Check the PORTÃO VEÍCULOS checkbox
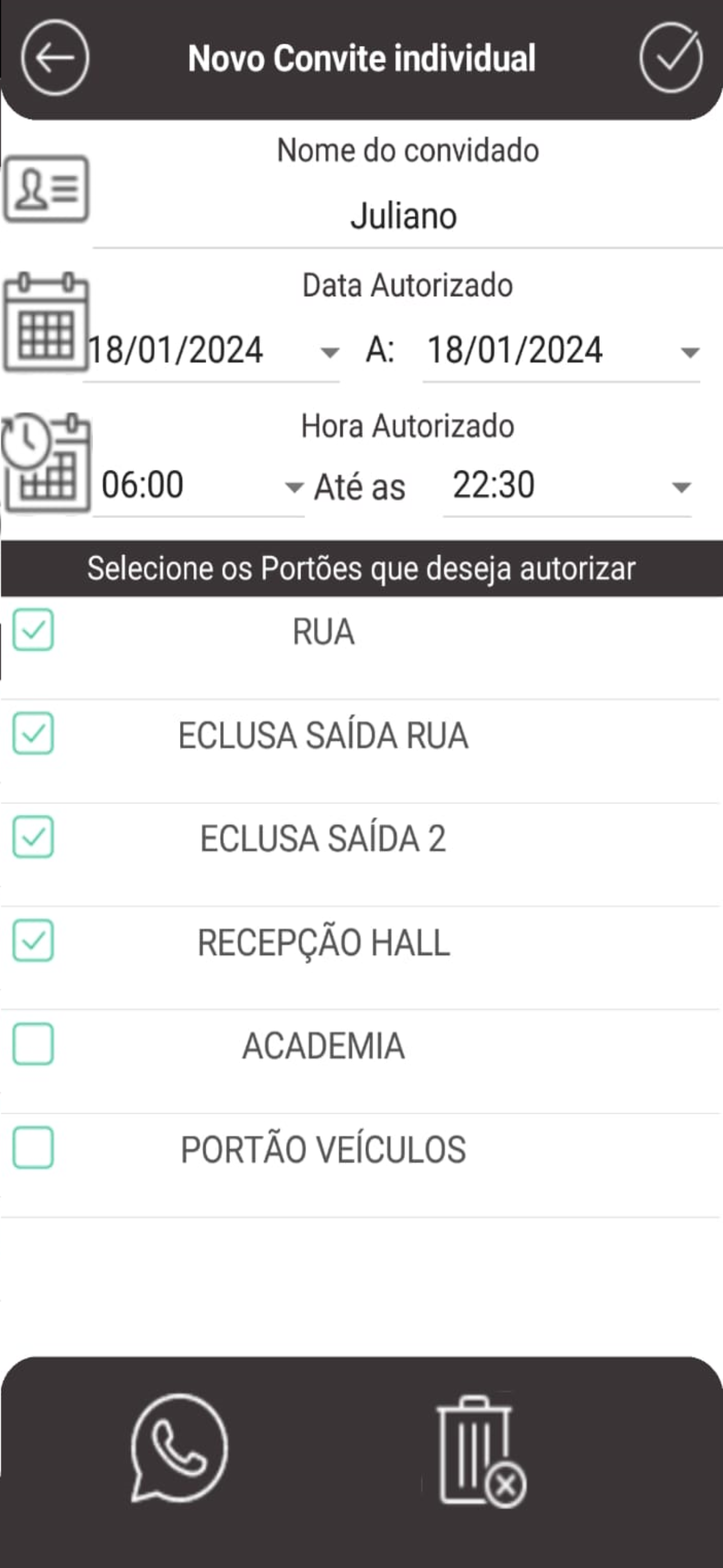This screenshot has height=1568, width=723. (x=34, y=1147)
